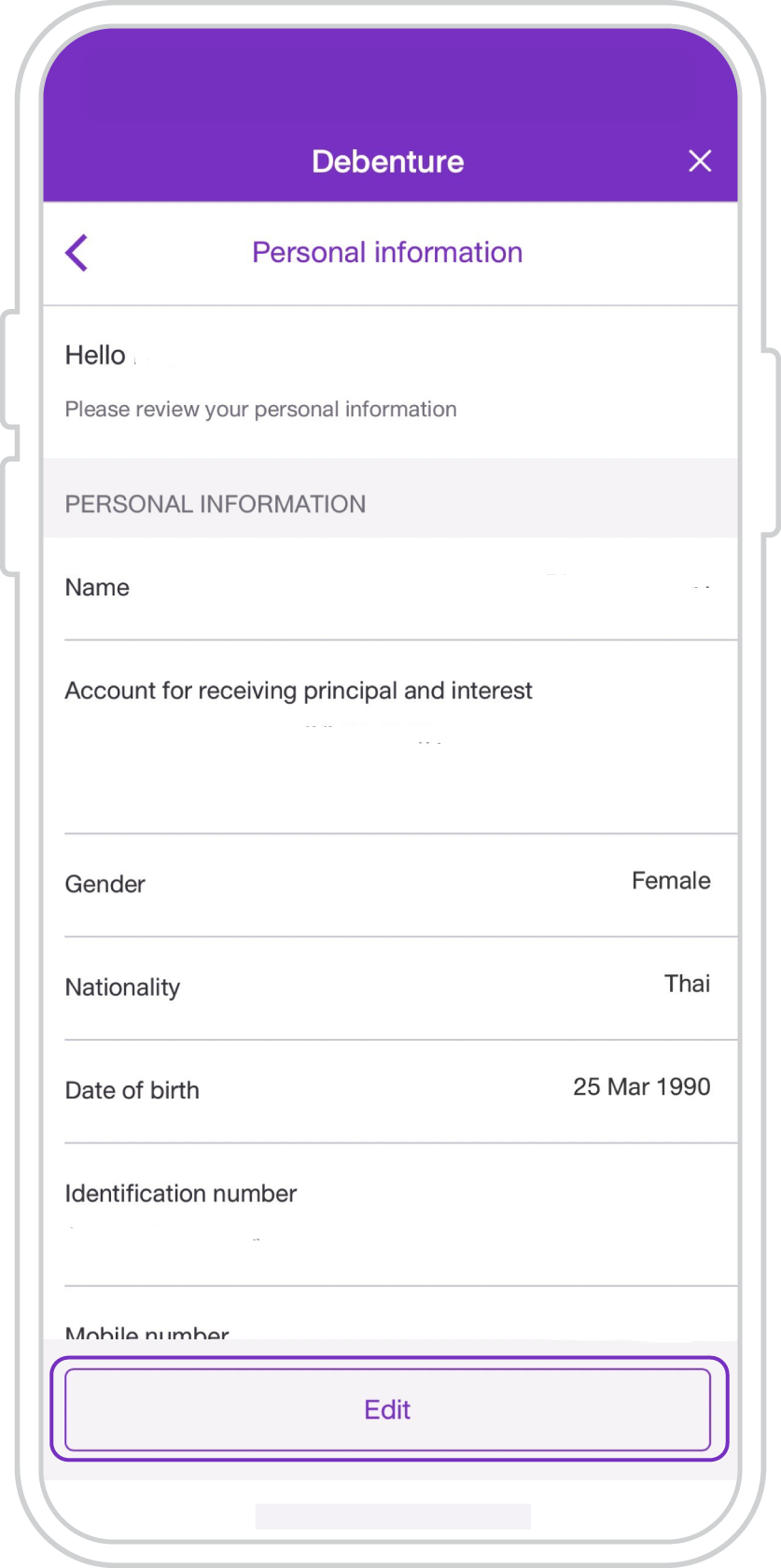Close the Debenture screen
781x1568 pixels.
tap(700, 161)
